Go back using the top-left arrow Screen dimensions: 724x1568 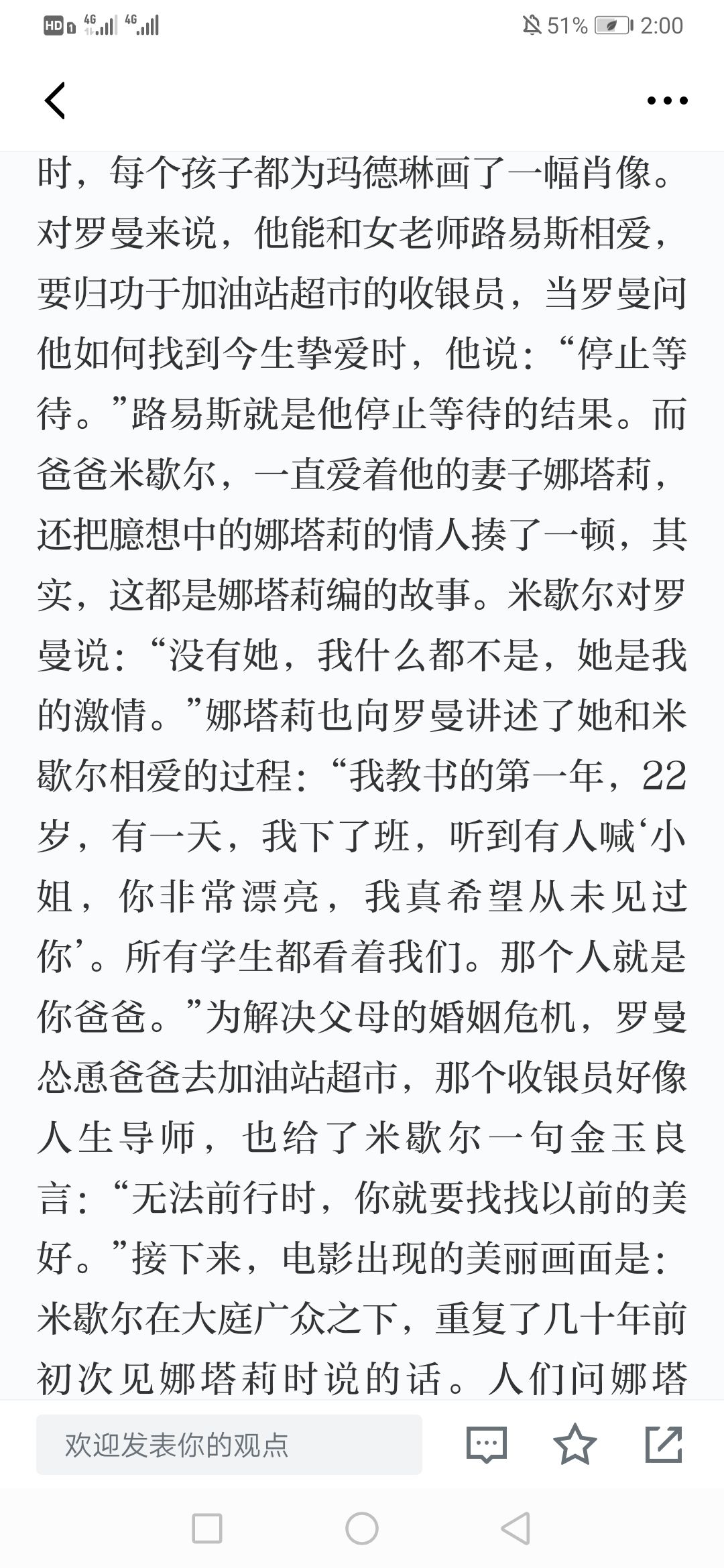pos(55,101)
